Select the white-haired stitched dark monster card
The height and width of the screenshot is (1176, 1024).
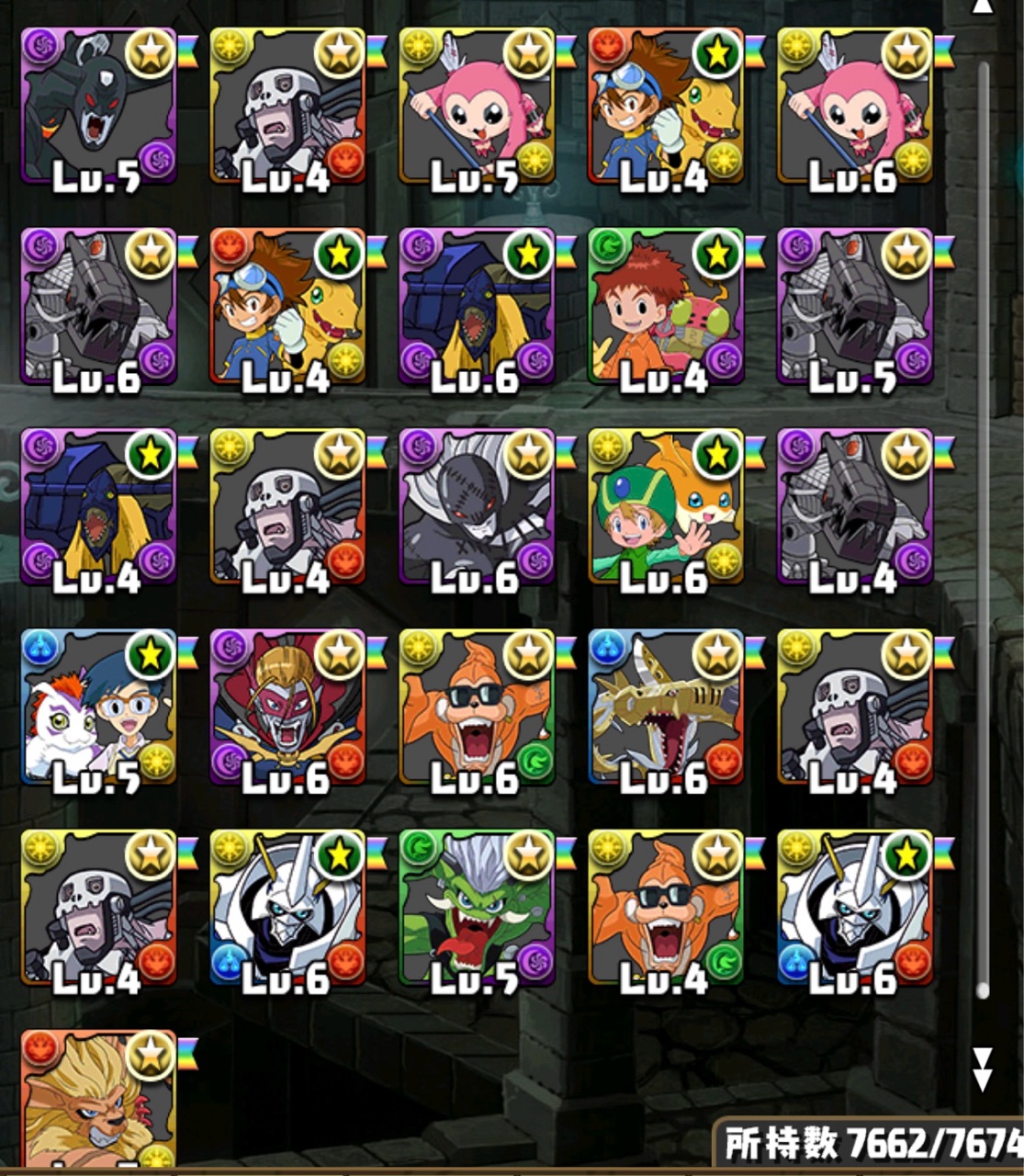(477, 508)
